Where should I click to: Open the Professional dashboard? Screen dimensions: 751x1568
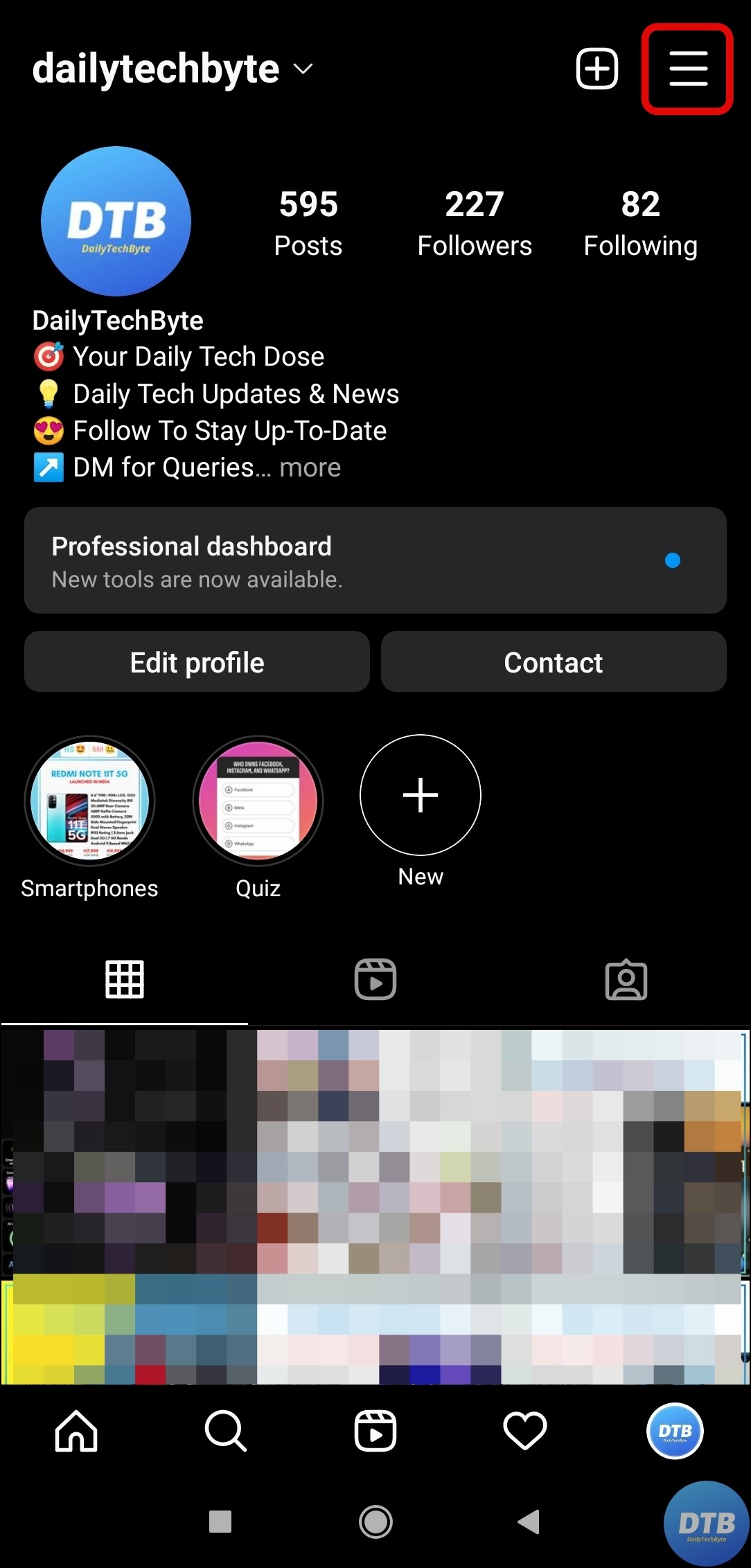point(375,560)
